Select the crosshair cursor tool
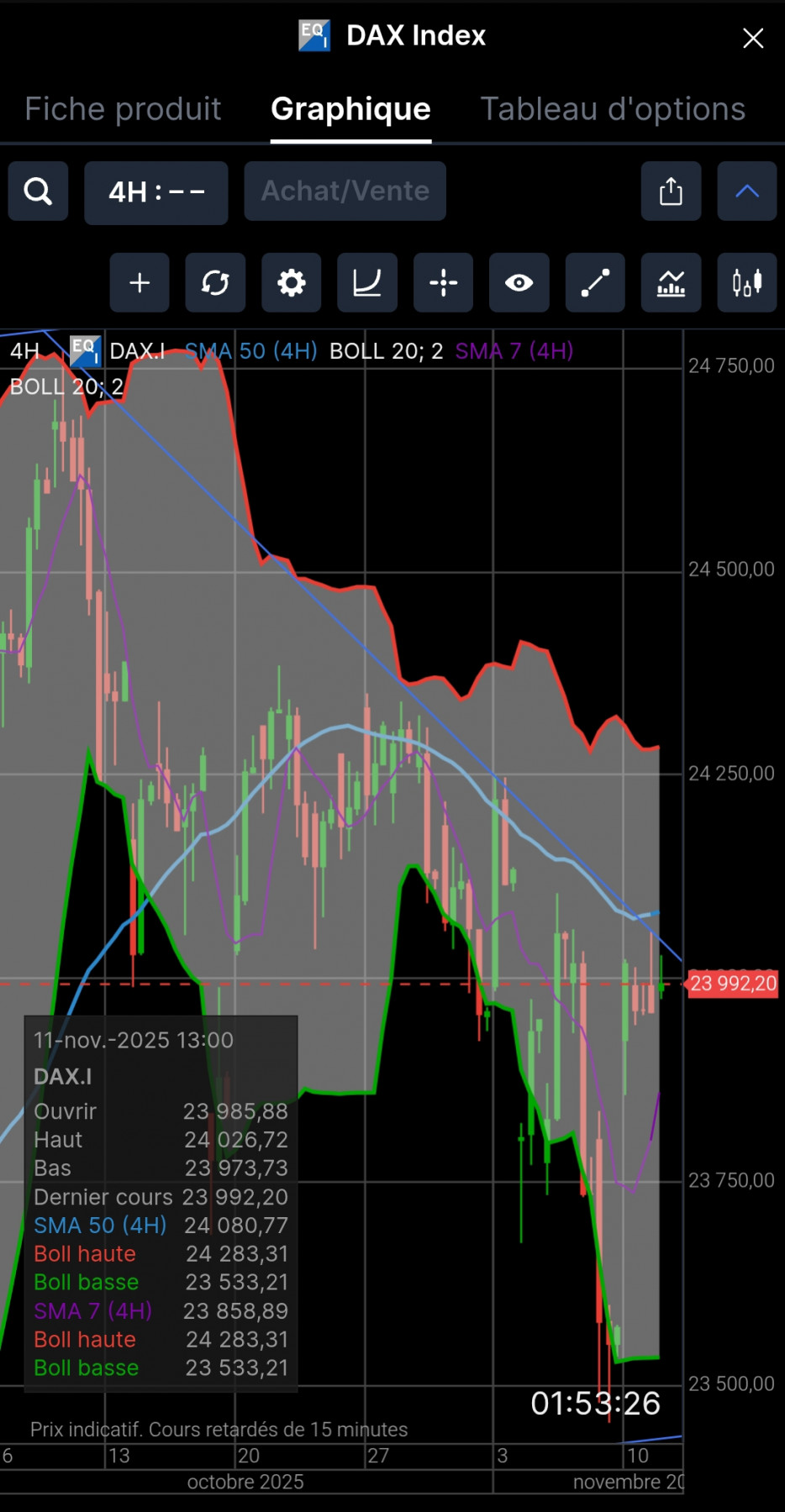Viewport: 785px width, 1512px height. [443, 283]
